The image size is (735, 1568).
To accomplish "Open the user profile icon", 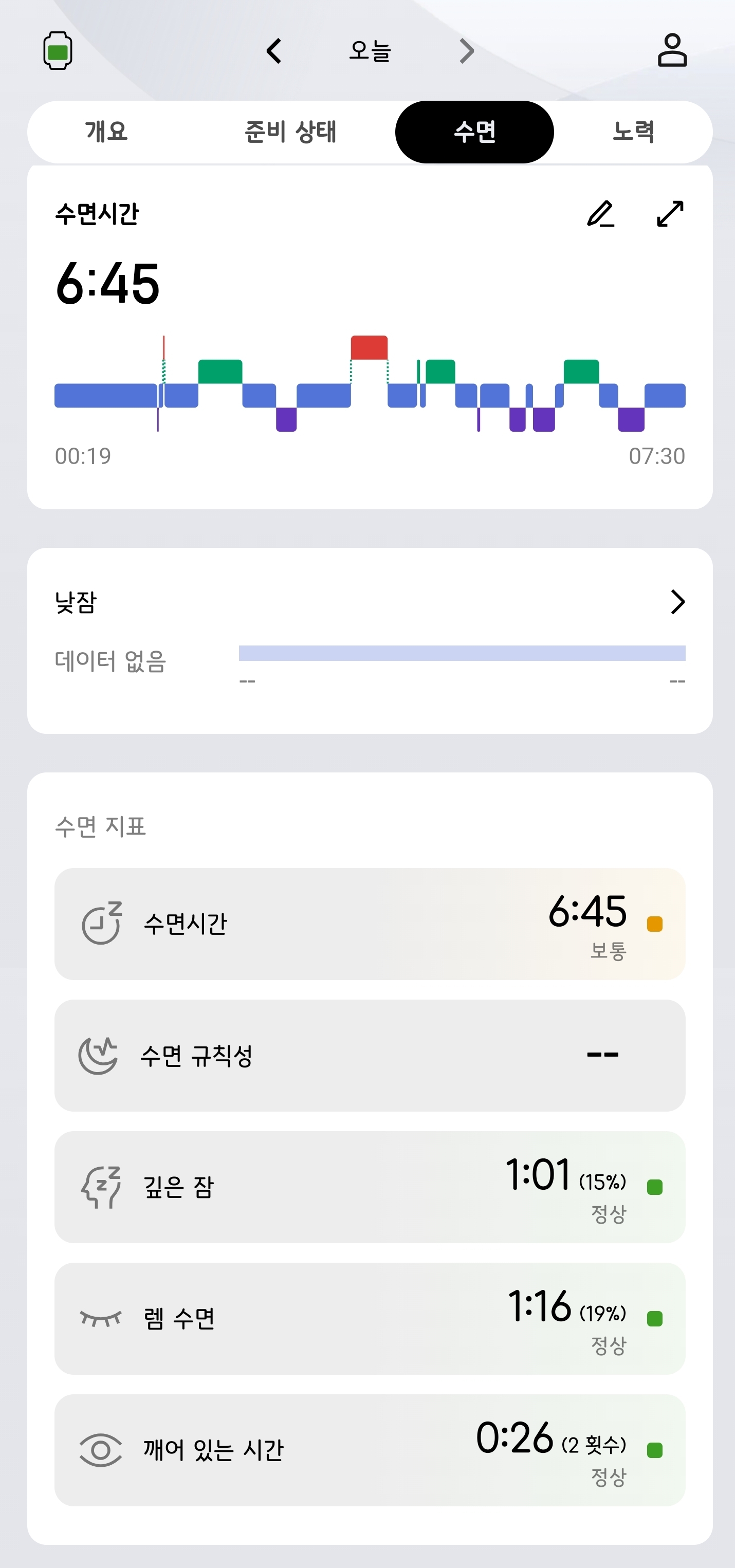I will [672, 50].
